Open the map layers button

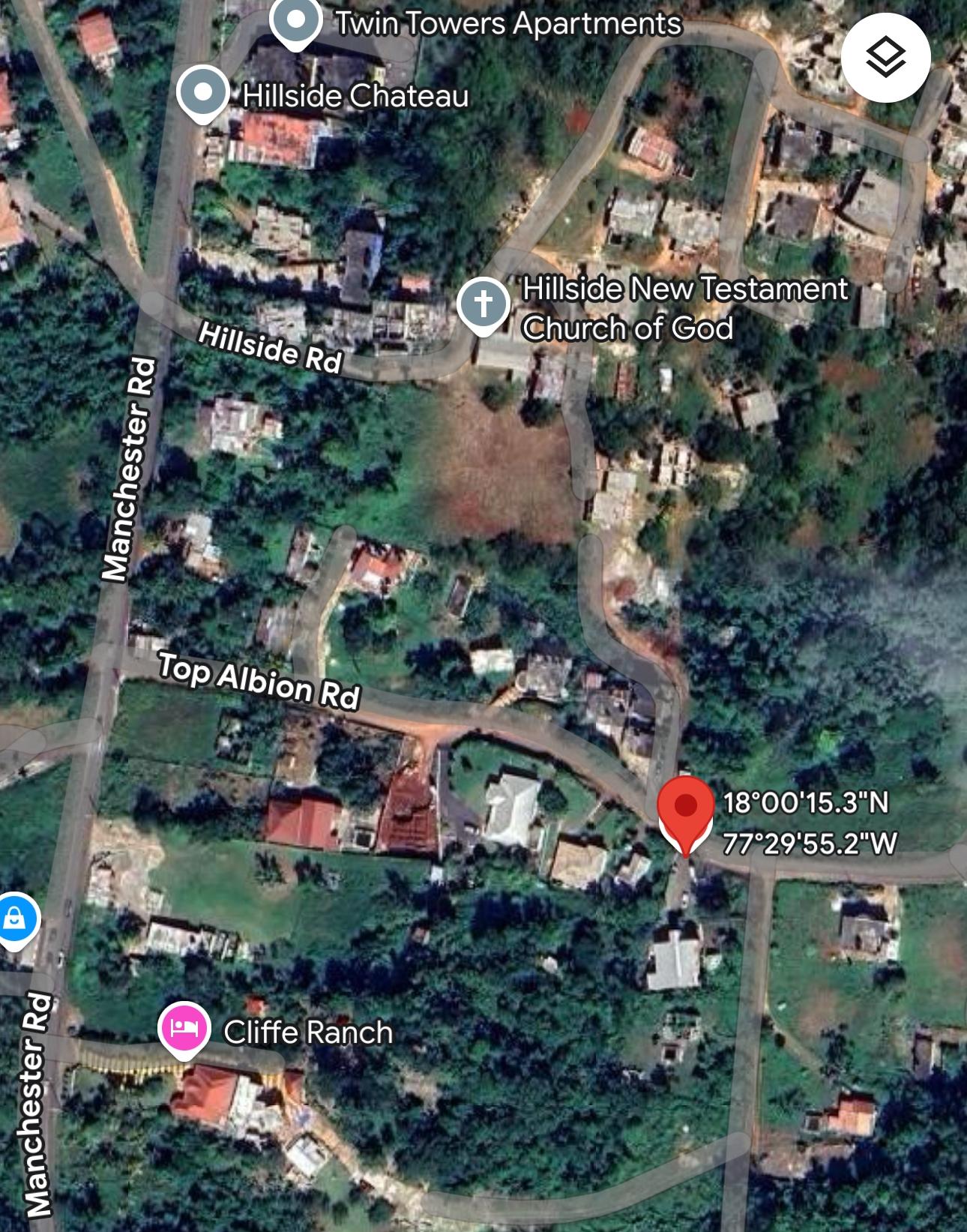pos(885,58)
